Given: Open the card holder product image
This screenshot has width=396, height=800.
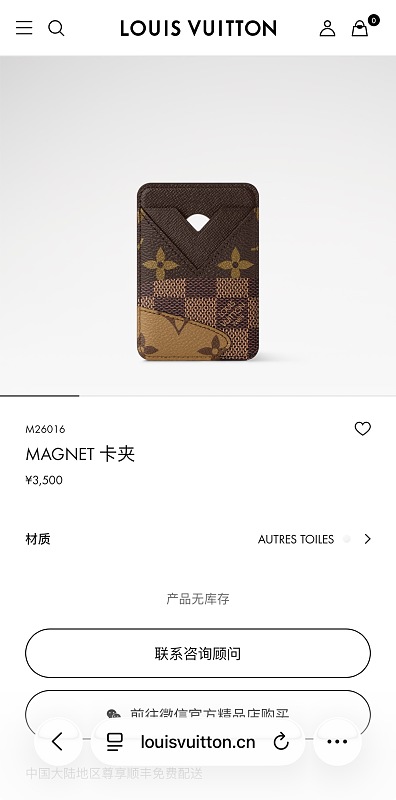Looking at the screenshot, I should tap(198, 271).
